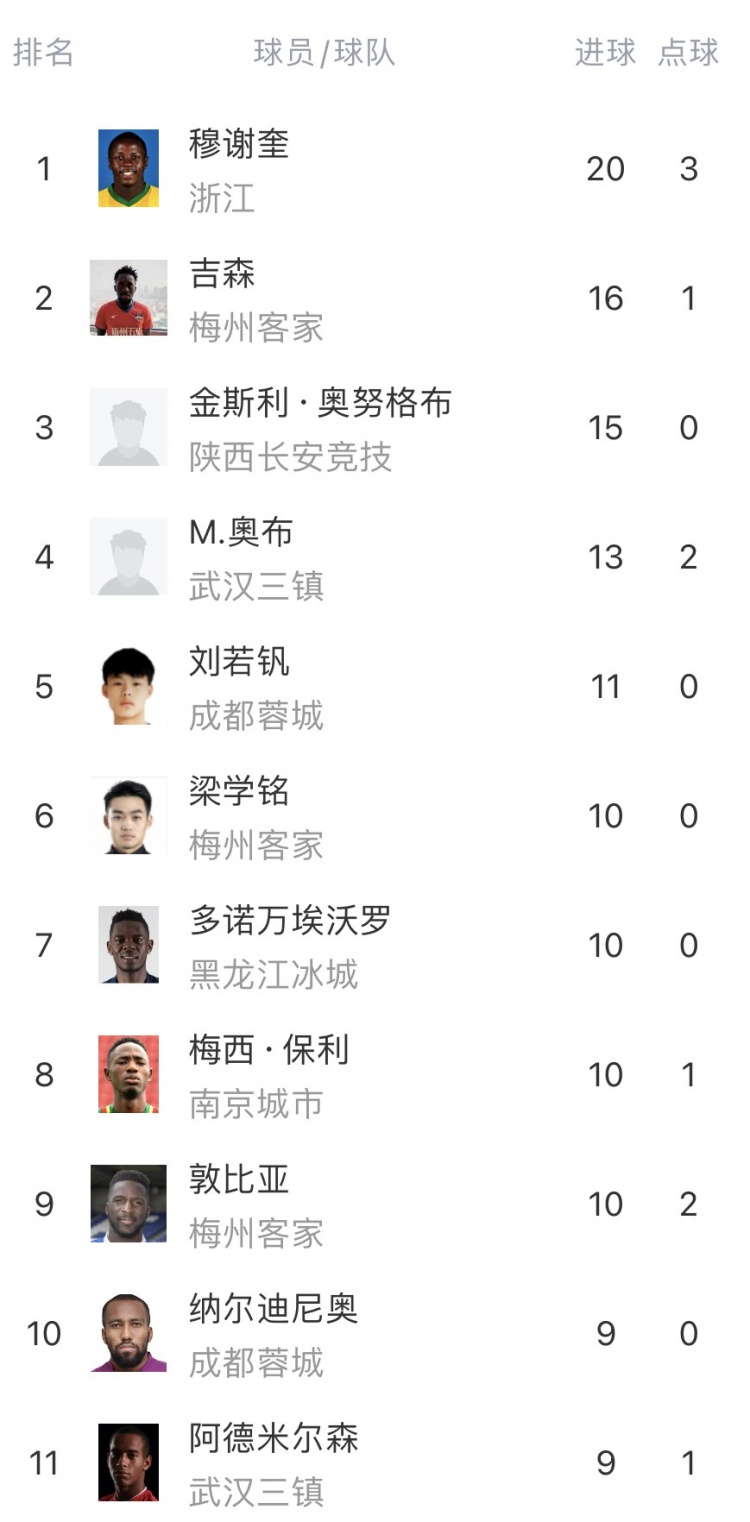Open 刘若钒's player row

tap(375, 687)
